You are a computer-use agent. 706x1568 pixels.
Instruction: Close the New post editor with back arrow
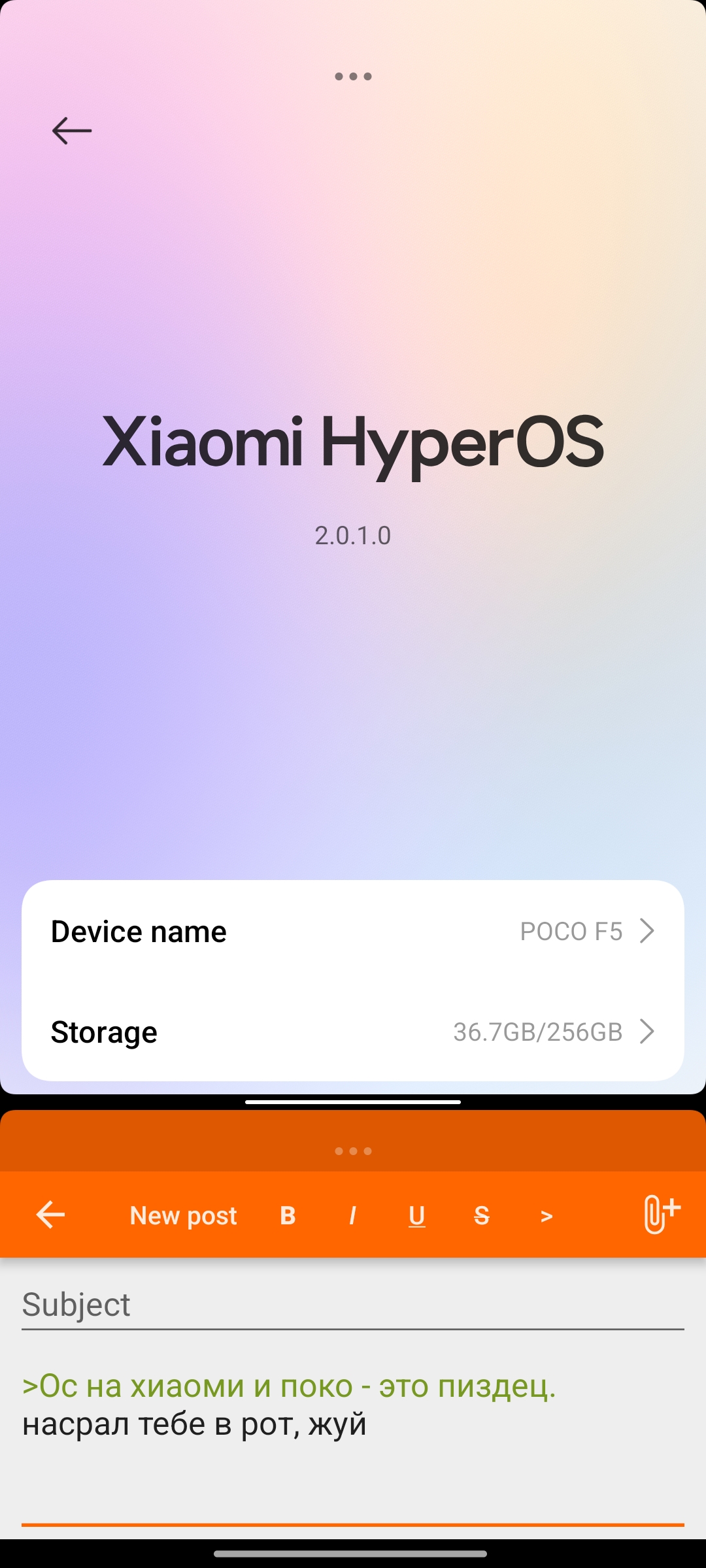click(x=50, y=1215)
